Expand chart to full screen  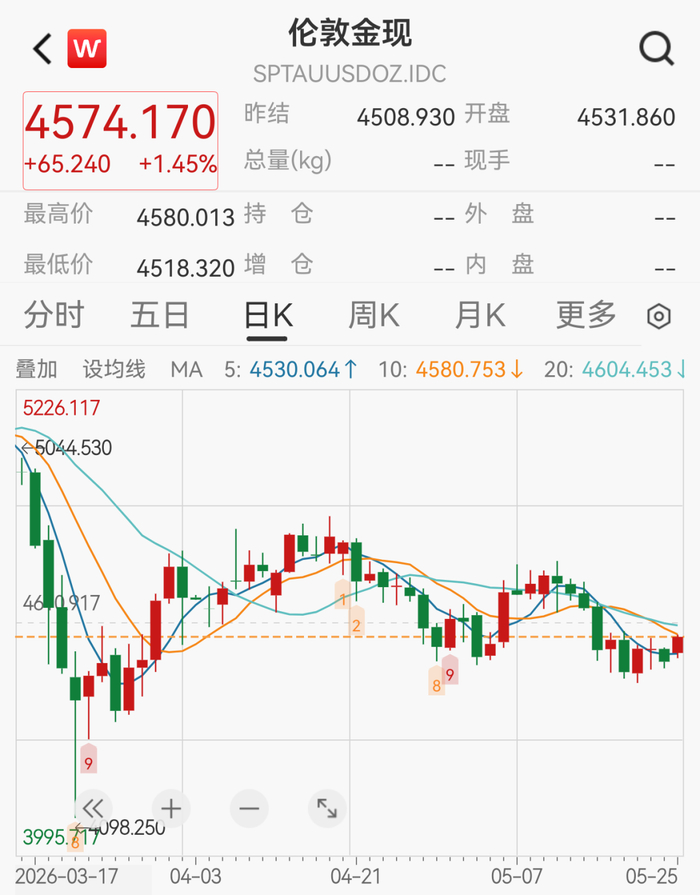pyautogui.click(x=327, y=809)
